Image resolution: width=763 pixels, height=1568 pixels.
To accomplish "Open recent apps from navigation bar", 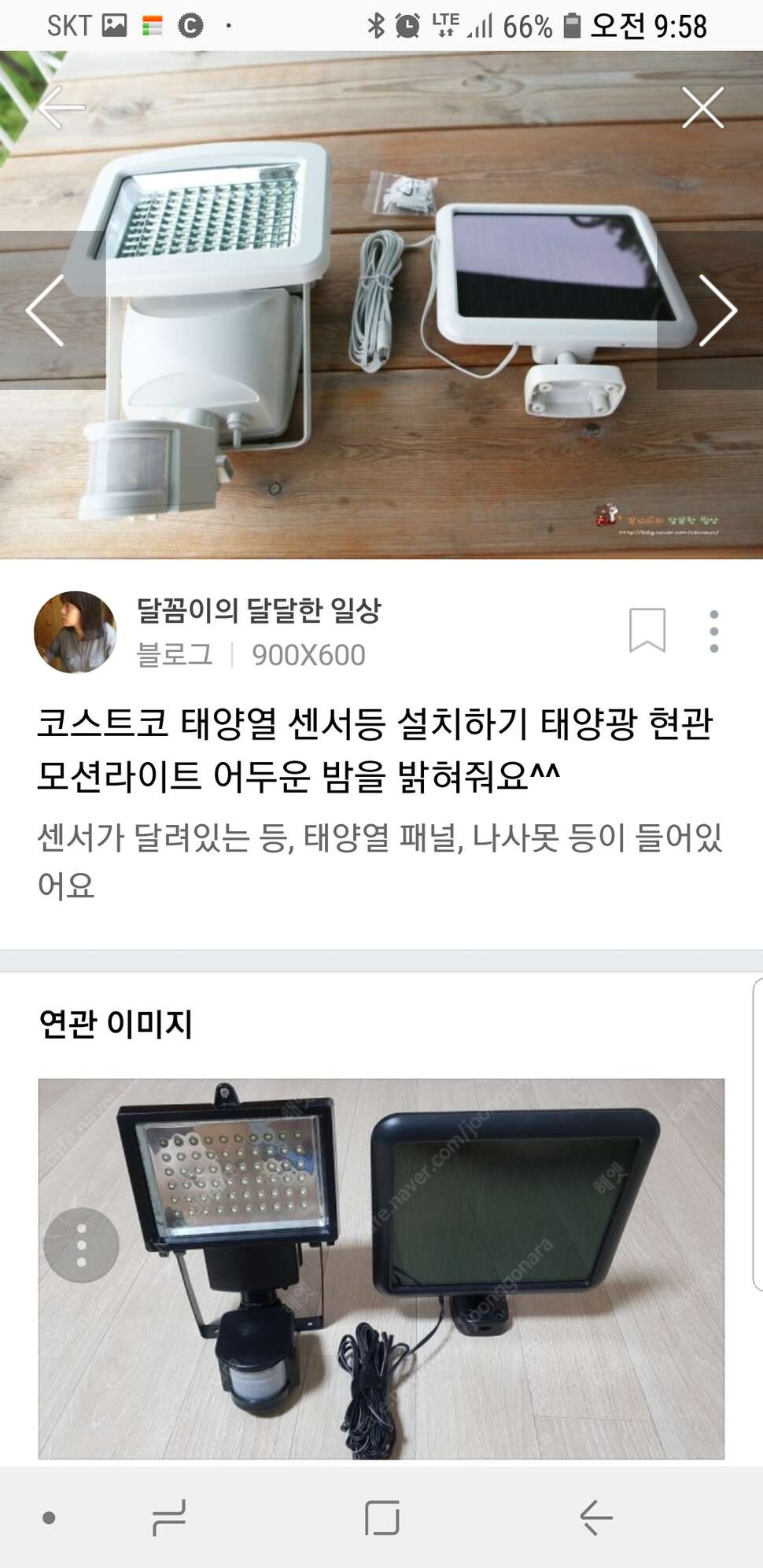I will 169,1518.
